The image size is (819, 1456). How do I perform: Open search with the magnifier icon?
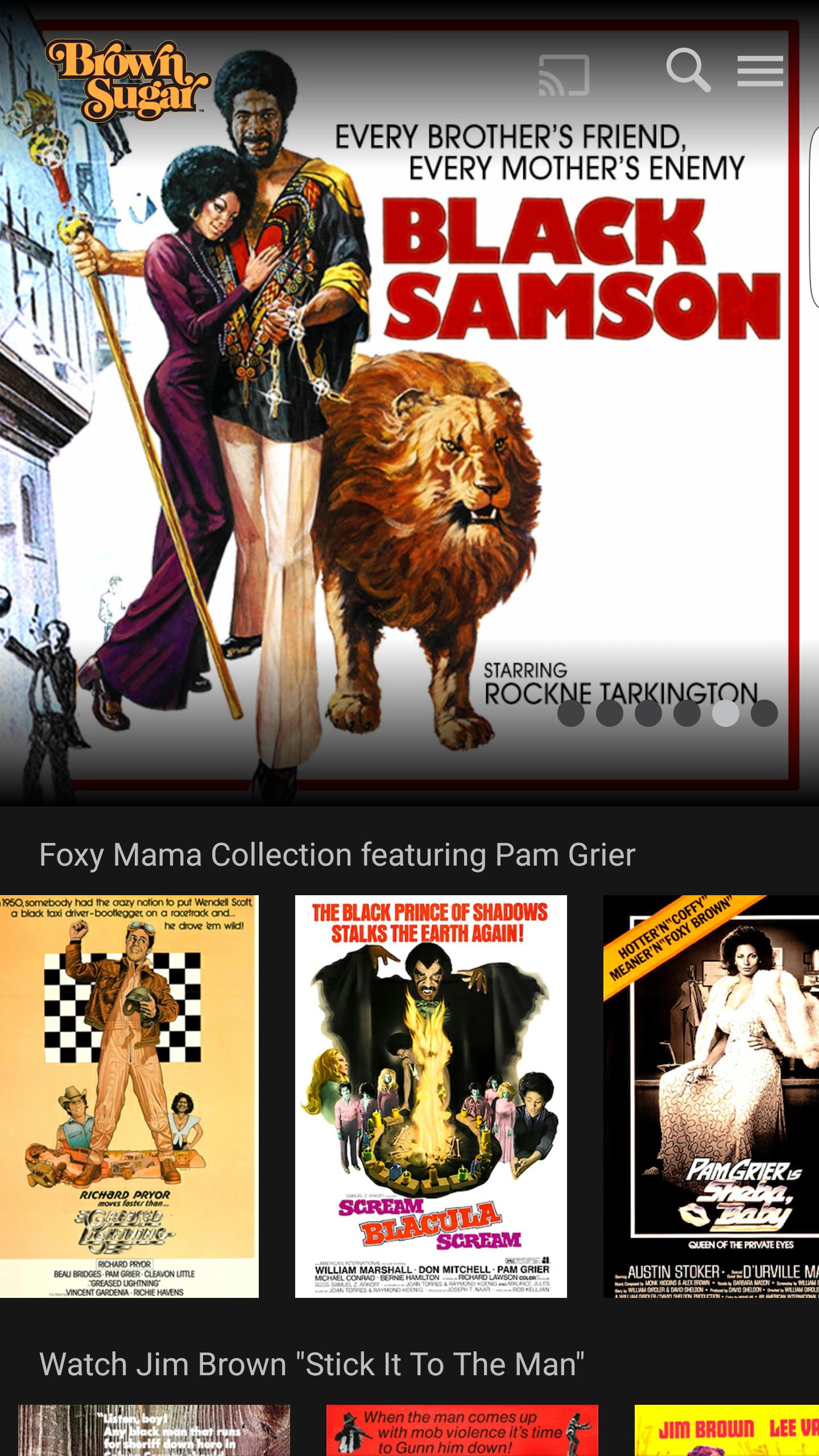688,69
